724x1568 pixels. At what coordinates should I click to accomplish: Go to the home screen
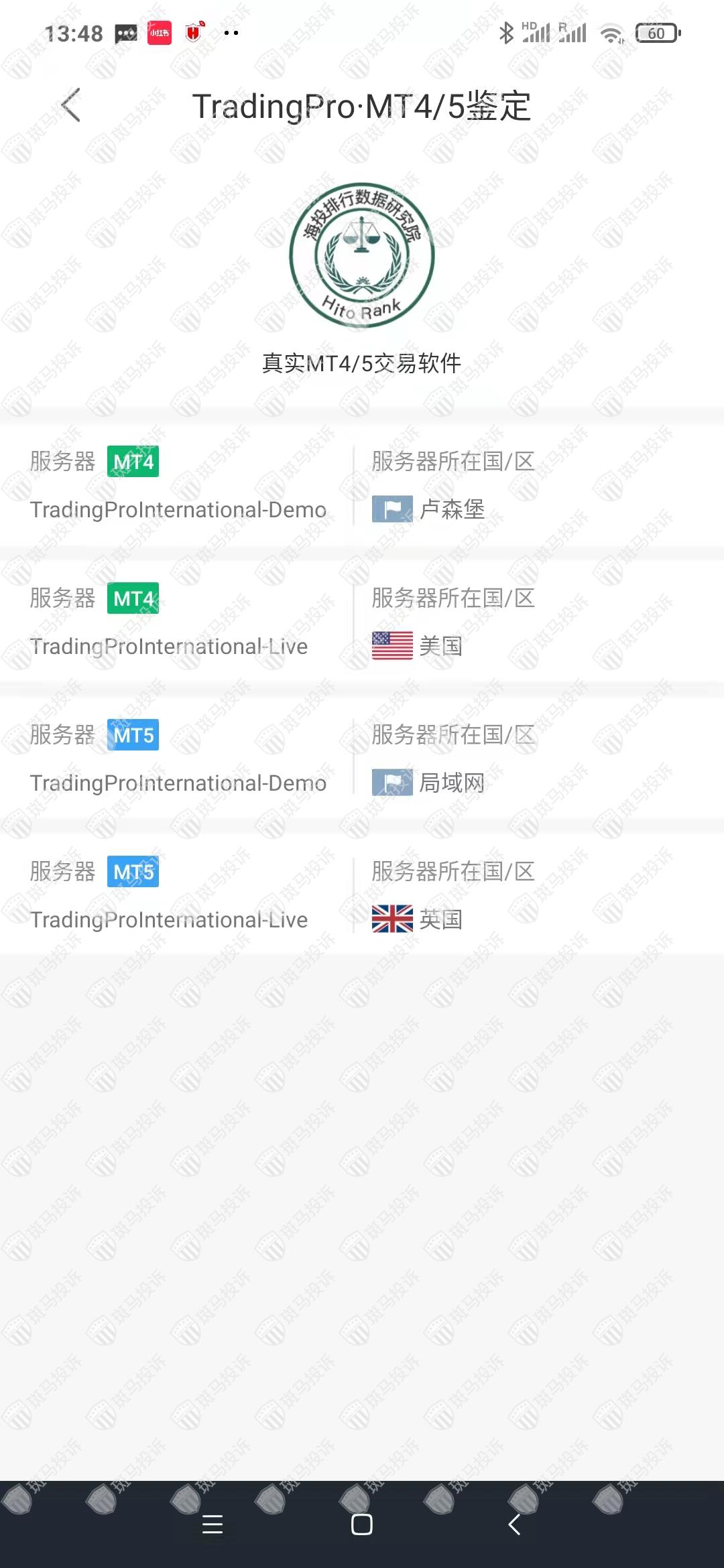362,1524
